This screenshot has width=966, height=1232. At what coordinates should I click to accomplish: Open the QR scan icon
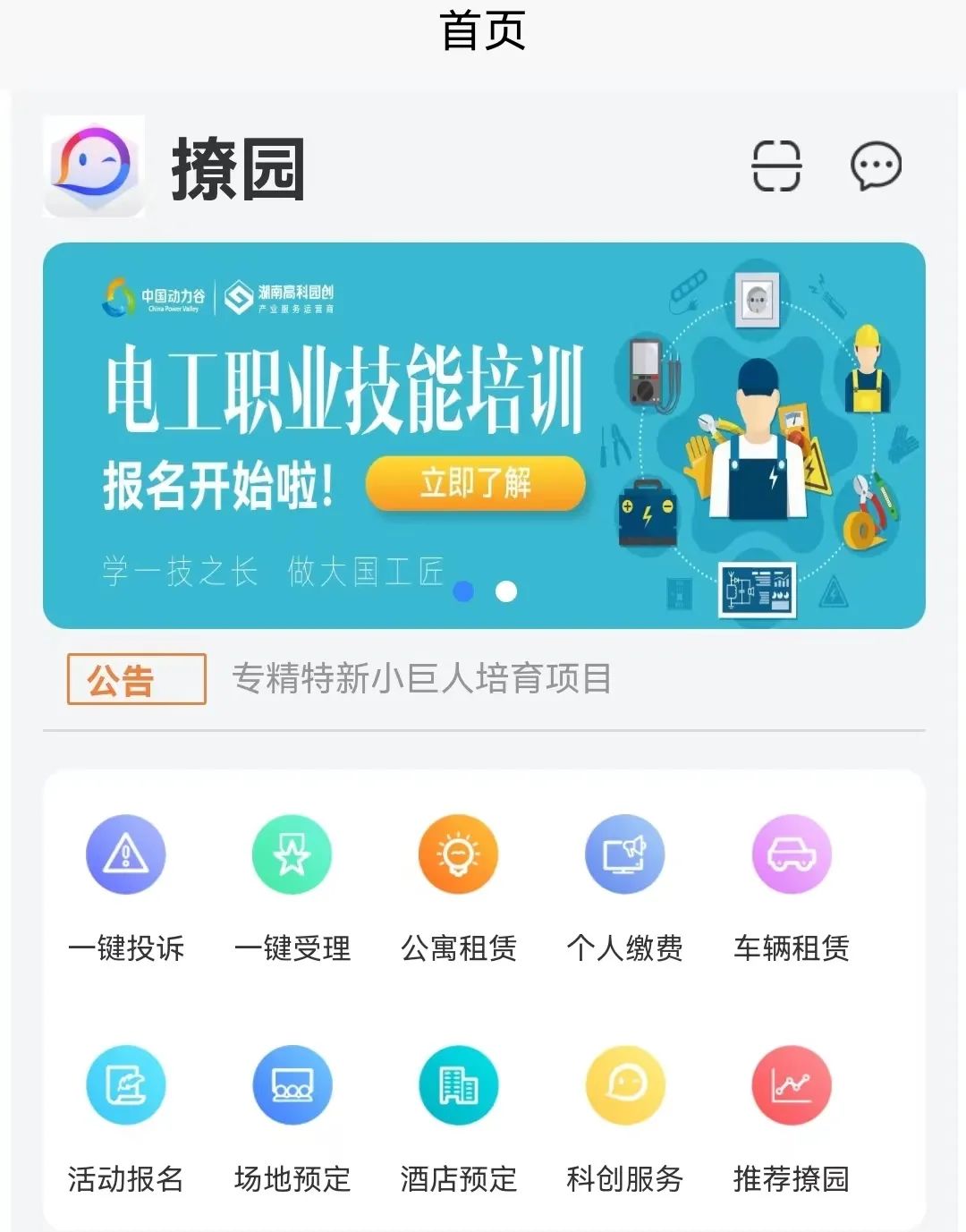click(x=775, y=166)
